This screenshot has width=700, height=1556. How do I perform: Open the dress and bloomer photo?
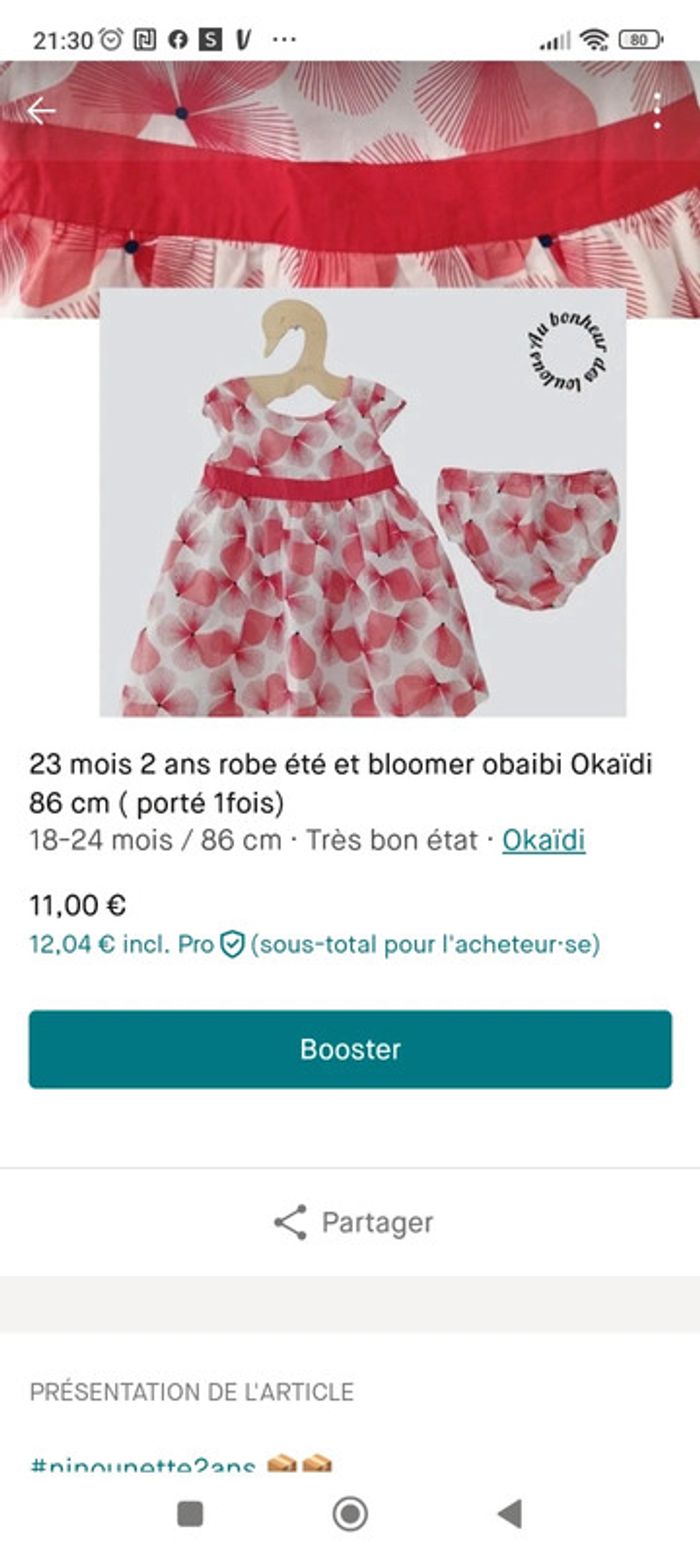363,502
